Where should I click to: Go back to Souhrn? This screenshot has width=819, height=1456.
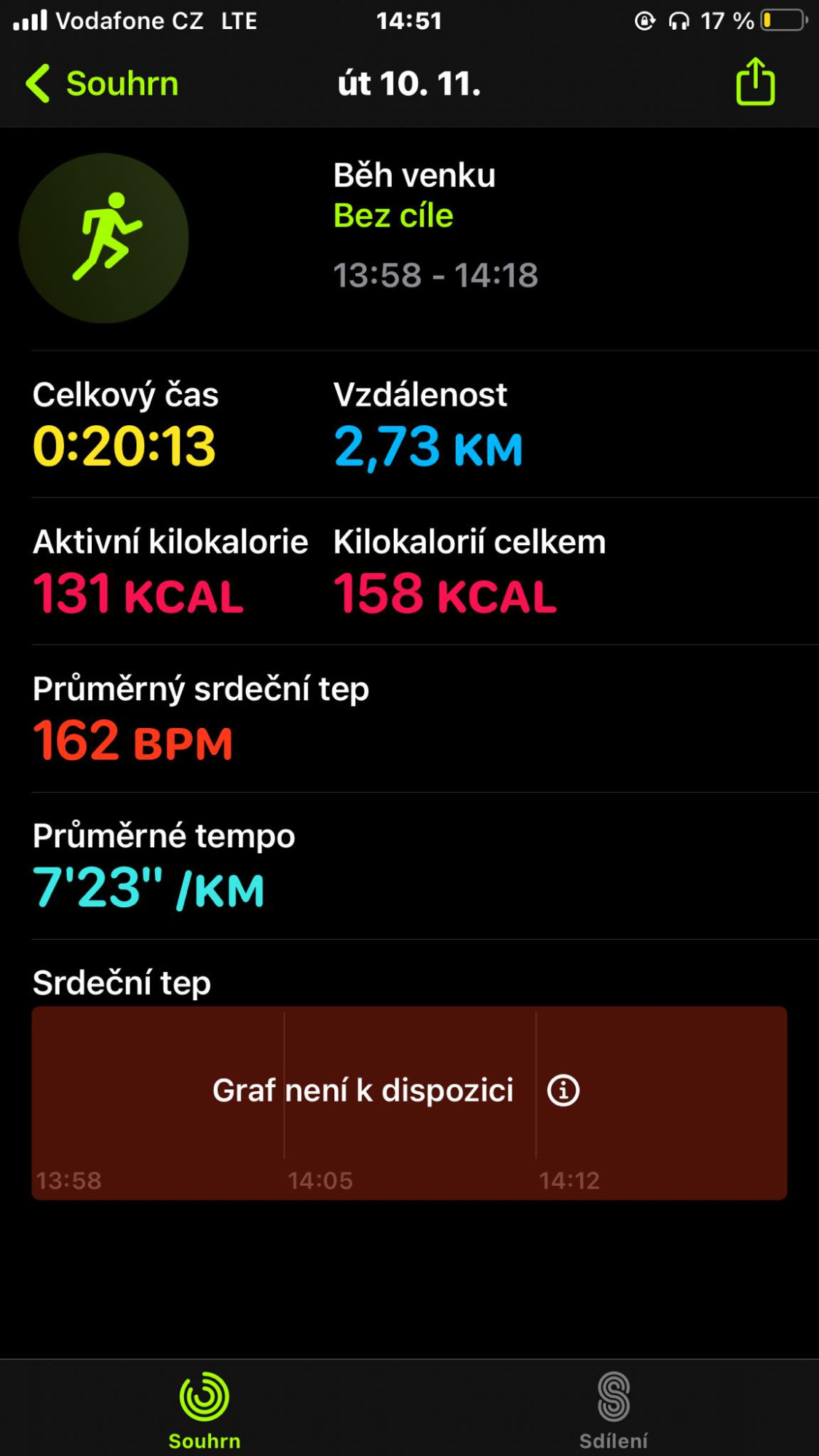pyautogui.click(x=102, y=84)
